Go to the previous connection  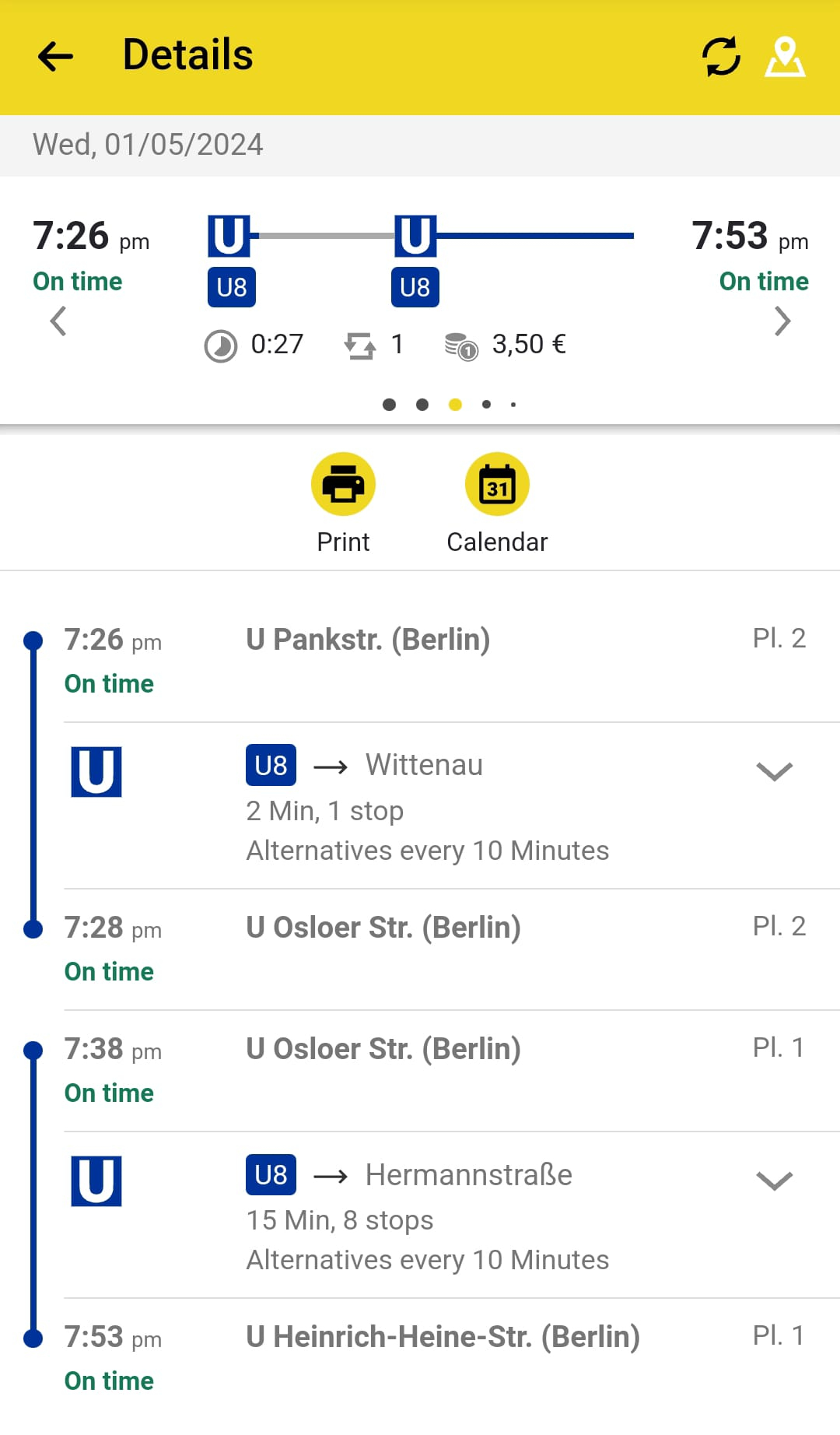tap(58, 321)
